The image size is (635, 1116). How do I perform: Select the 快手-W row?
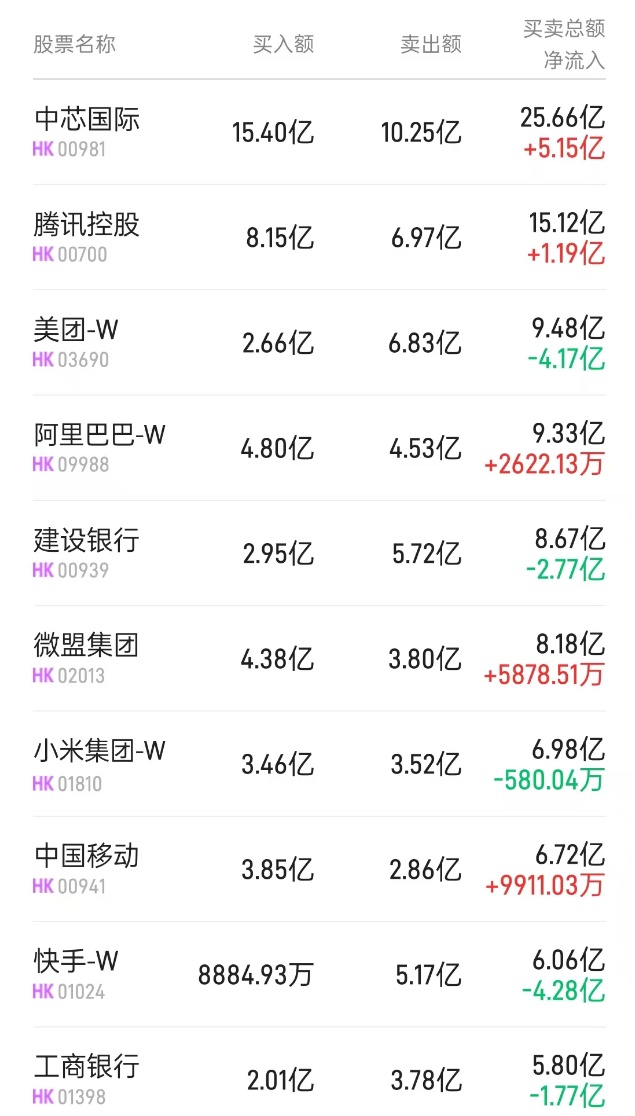[x=76, y=962]
